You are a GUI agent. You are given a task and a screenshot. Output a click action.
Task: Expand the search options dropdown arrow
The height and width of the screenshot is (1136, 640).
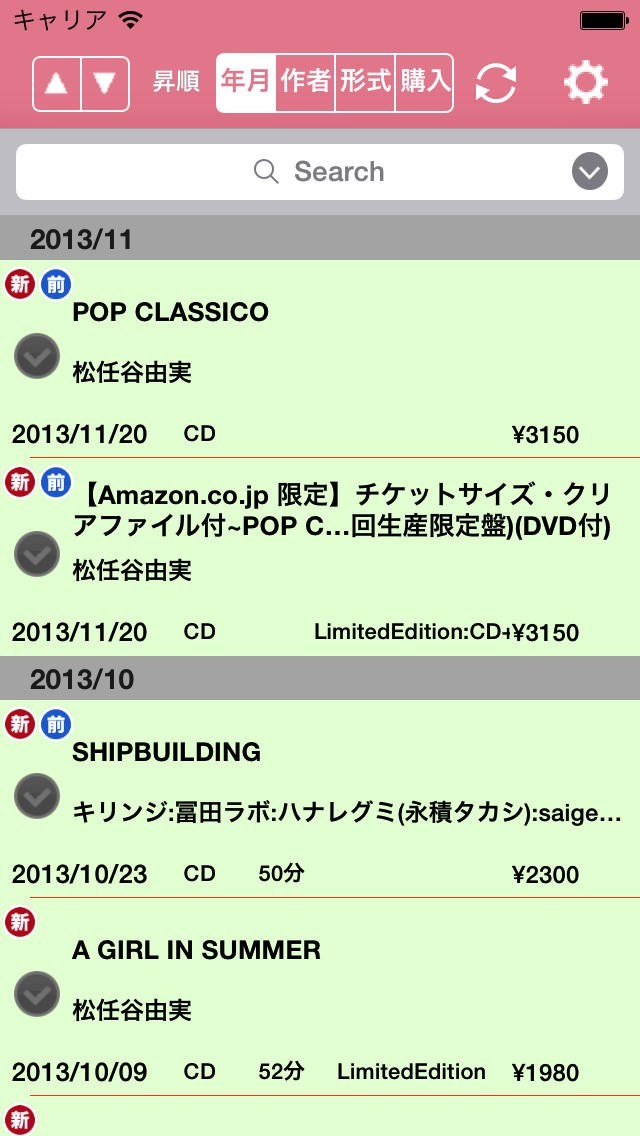click(x=590, y=172)
